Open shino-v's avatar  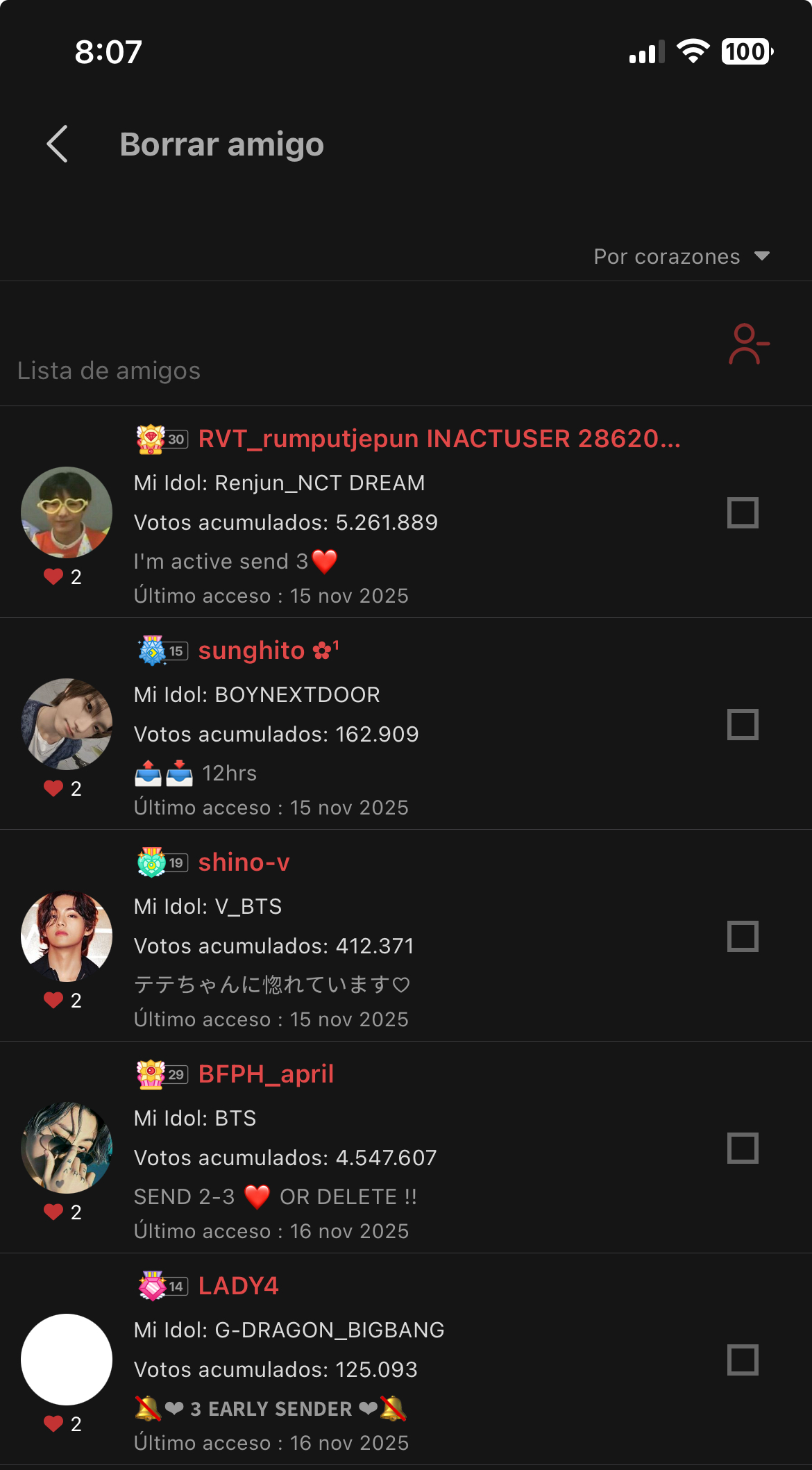[x=67, y=936]
